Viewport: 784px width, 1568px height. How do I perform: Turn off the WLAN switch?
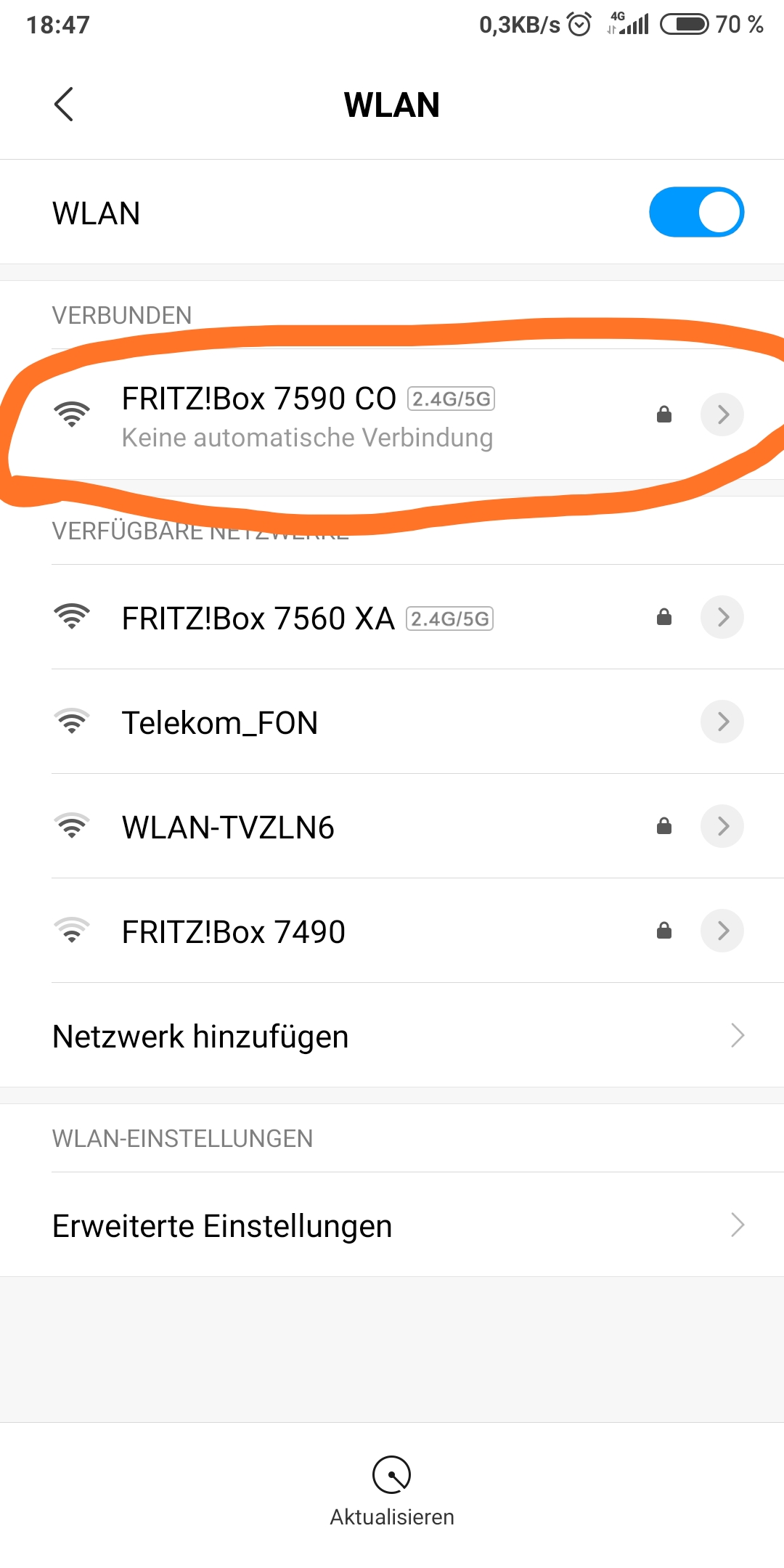696,213
